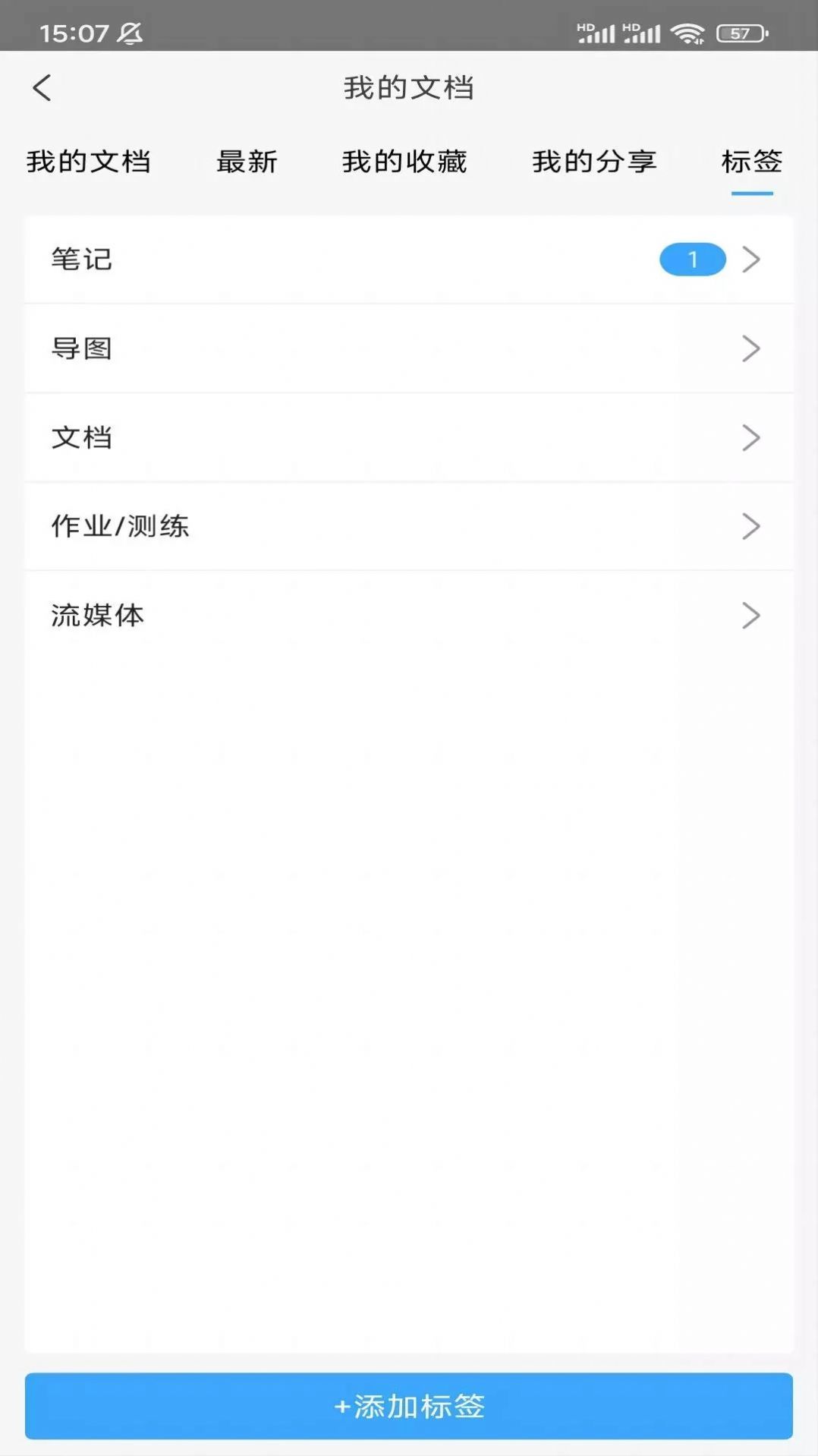Go back using the top-left arrow
818x1456 pixels.
(42, 88)
